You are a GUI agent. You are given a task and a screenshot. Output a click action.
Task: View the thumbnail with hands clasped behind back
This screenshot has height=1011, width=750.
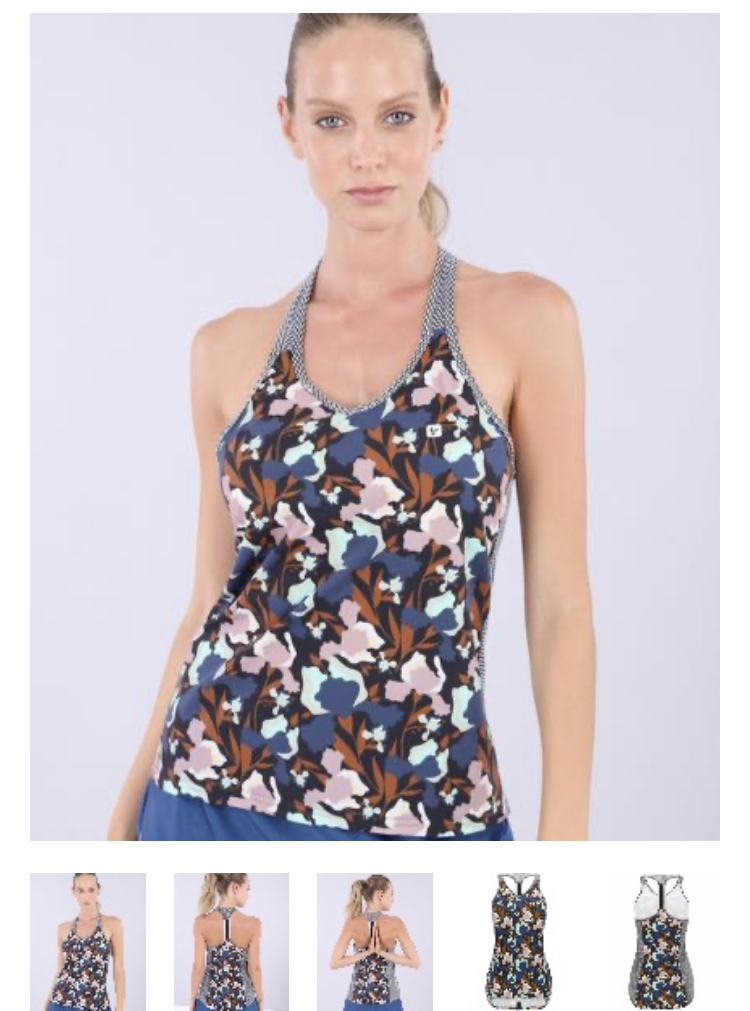click(375, 941)
